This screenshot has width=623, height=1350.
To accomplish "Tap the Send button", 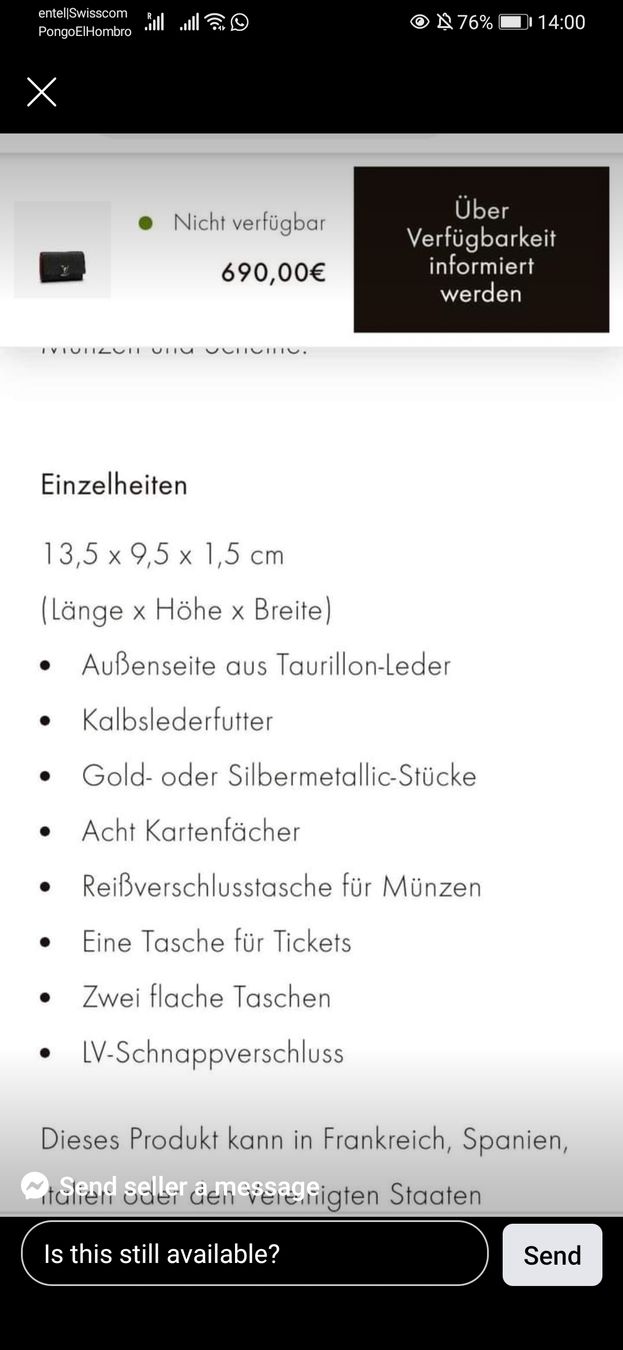I will (552, 1254).
